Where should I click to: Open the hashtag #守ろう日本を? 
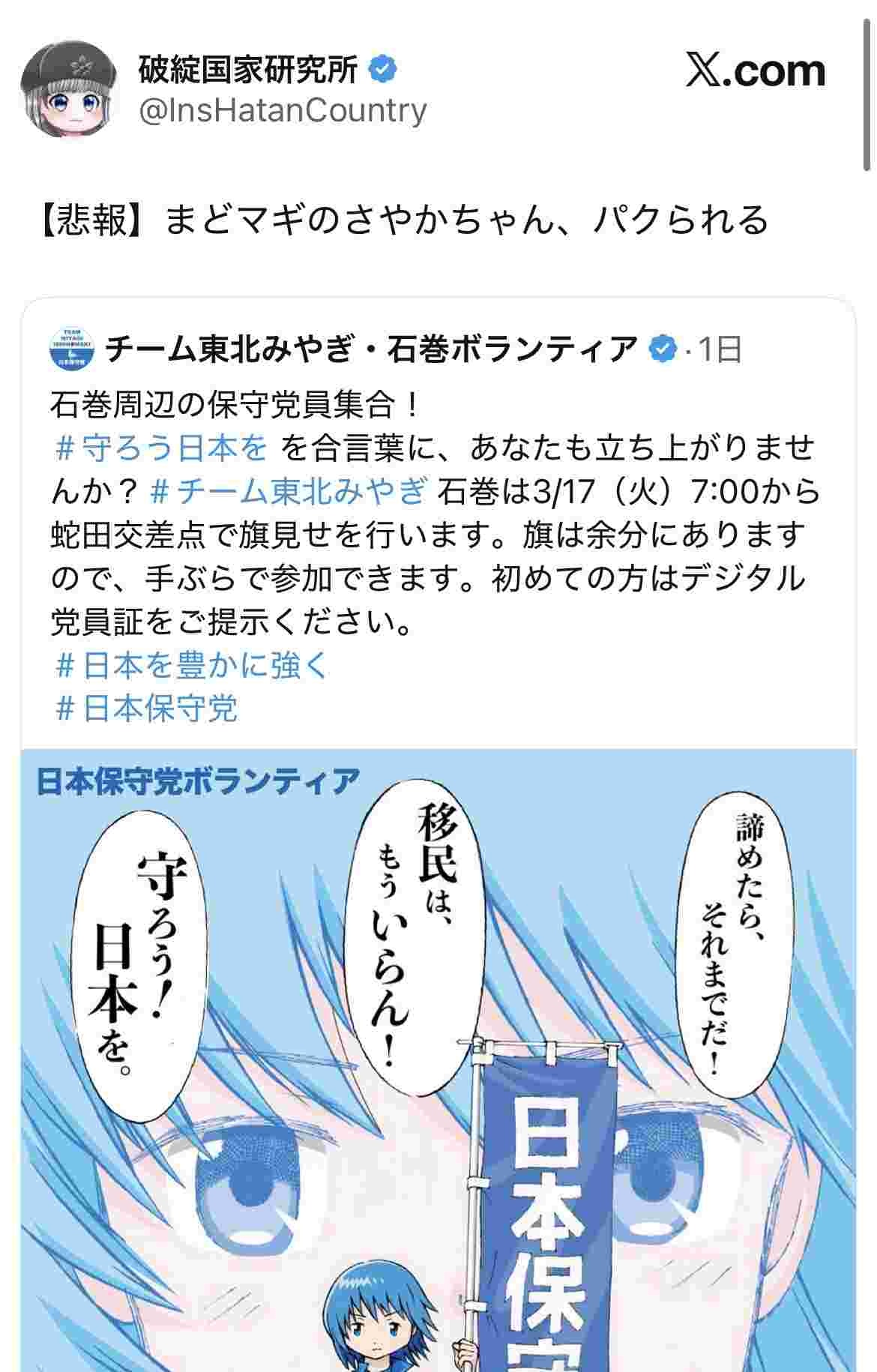point(162,448)
